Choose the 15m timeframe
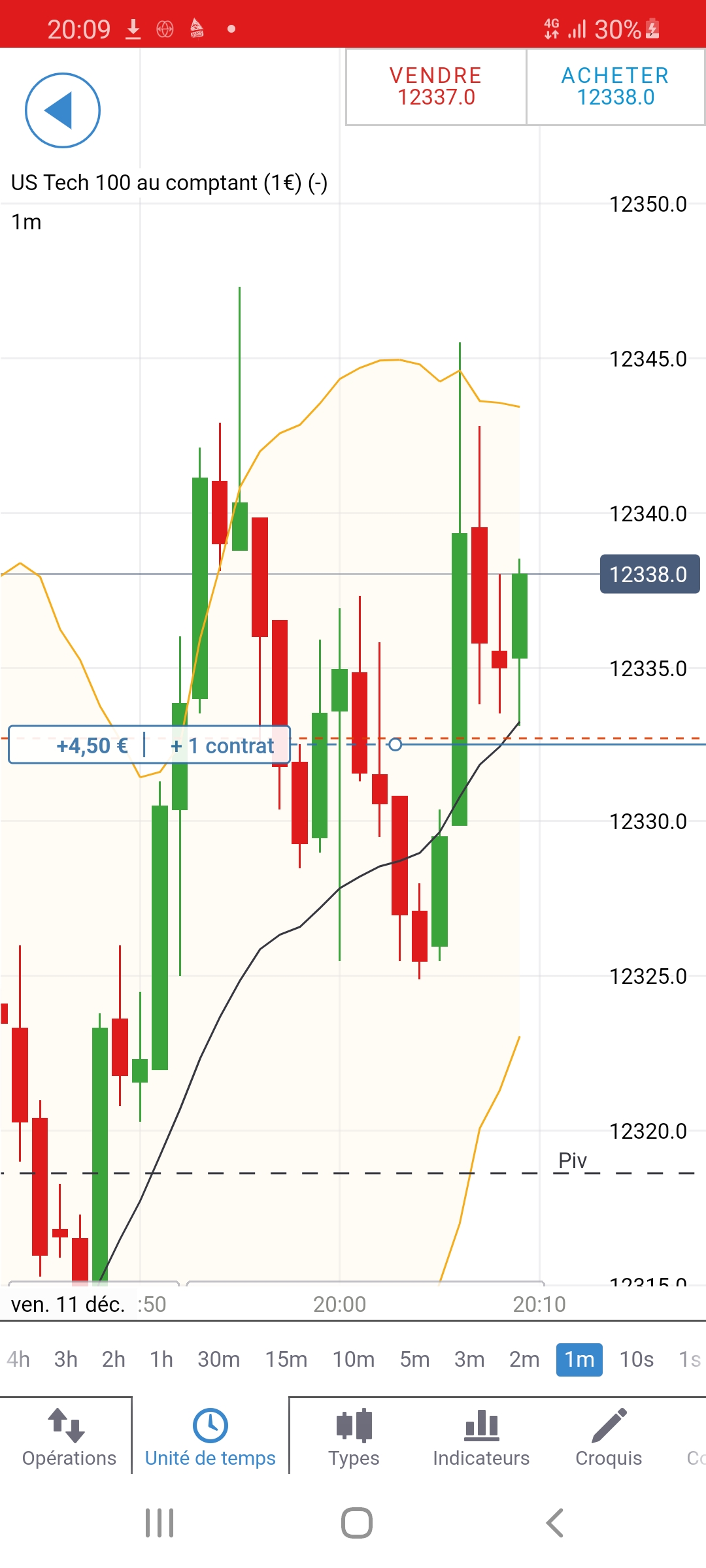Image resolution: width=706 pixels, height=1568 pixels. (x=286, y=1360)
